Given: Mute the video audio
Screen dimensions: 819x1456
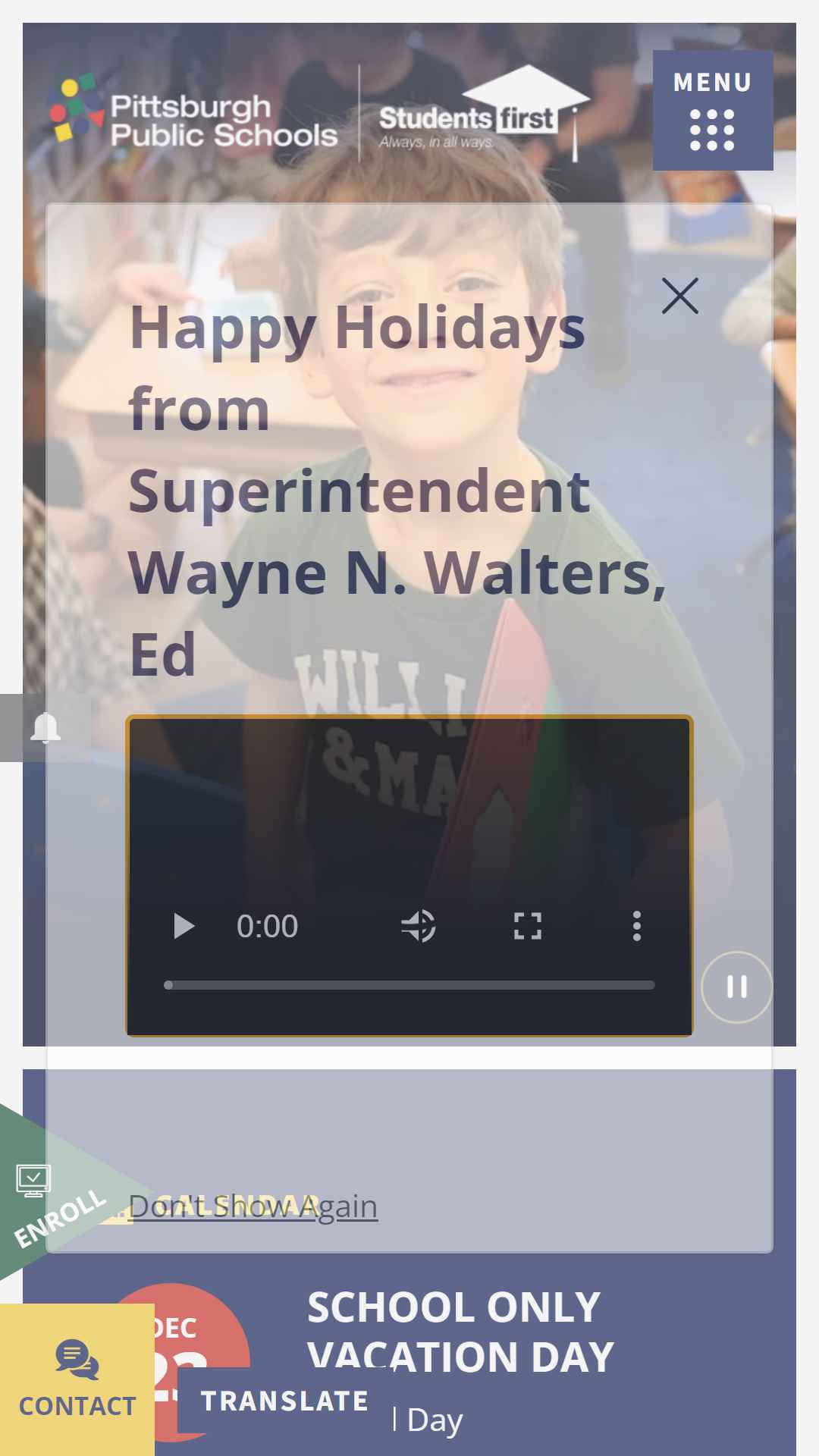Looking at the screenshot, I should (419, 926).
